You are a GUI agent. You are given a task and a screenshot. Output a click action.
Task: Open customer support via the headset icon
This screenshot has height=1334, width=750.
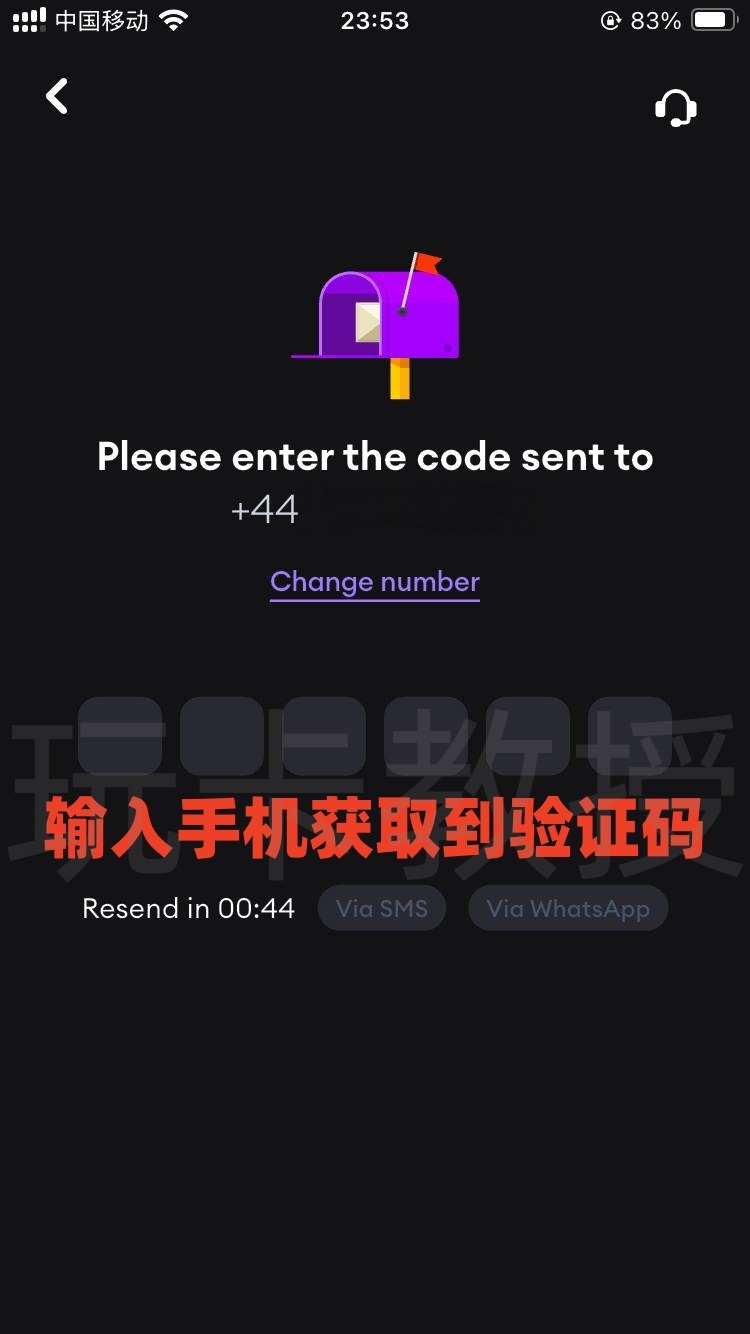(675, 107)
